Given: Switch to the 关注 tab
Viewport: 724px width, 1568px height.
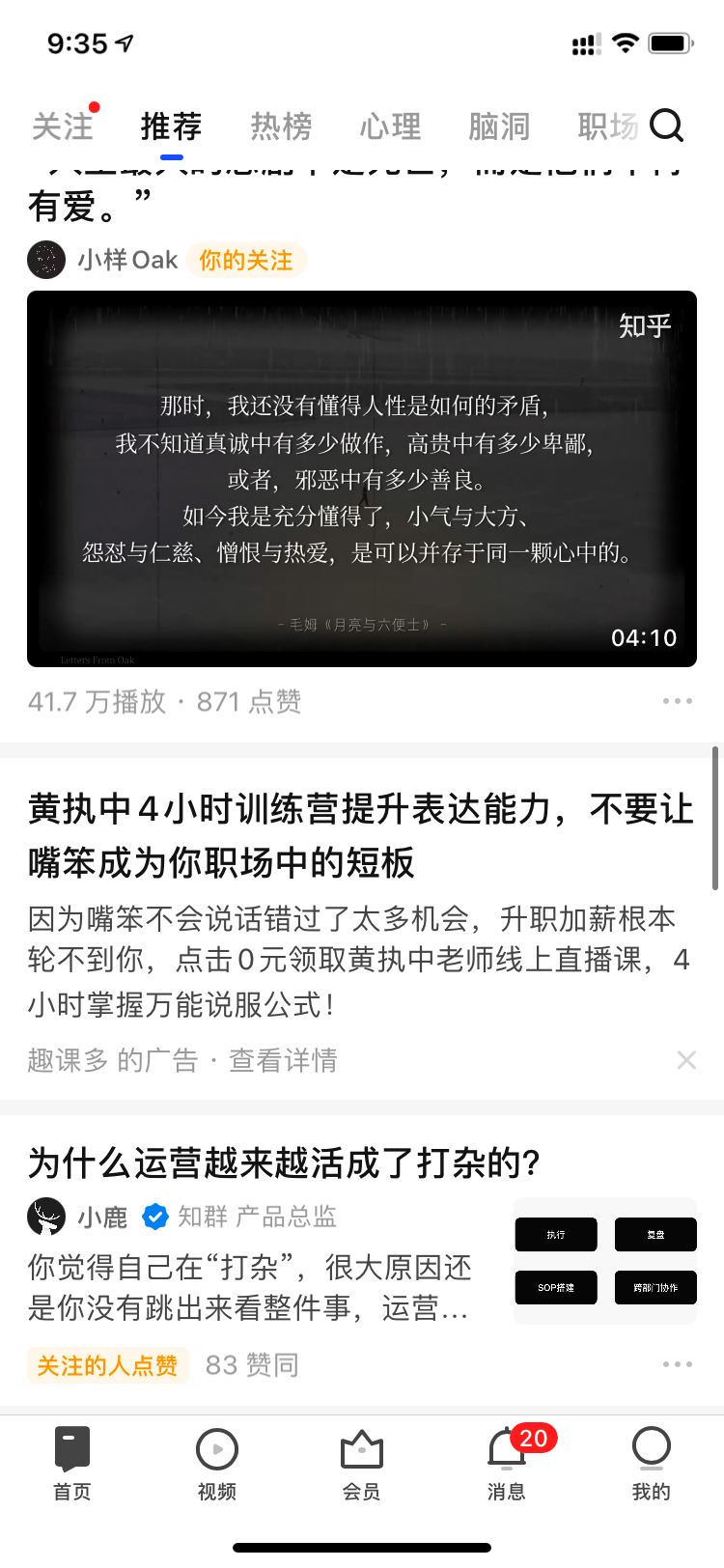Looking at the screenshot, I should tap(63, 126).
